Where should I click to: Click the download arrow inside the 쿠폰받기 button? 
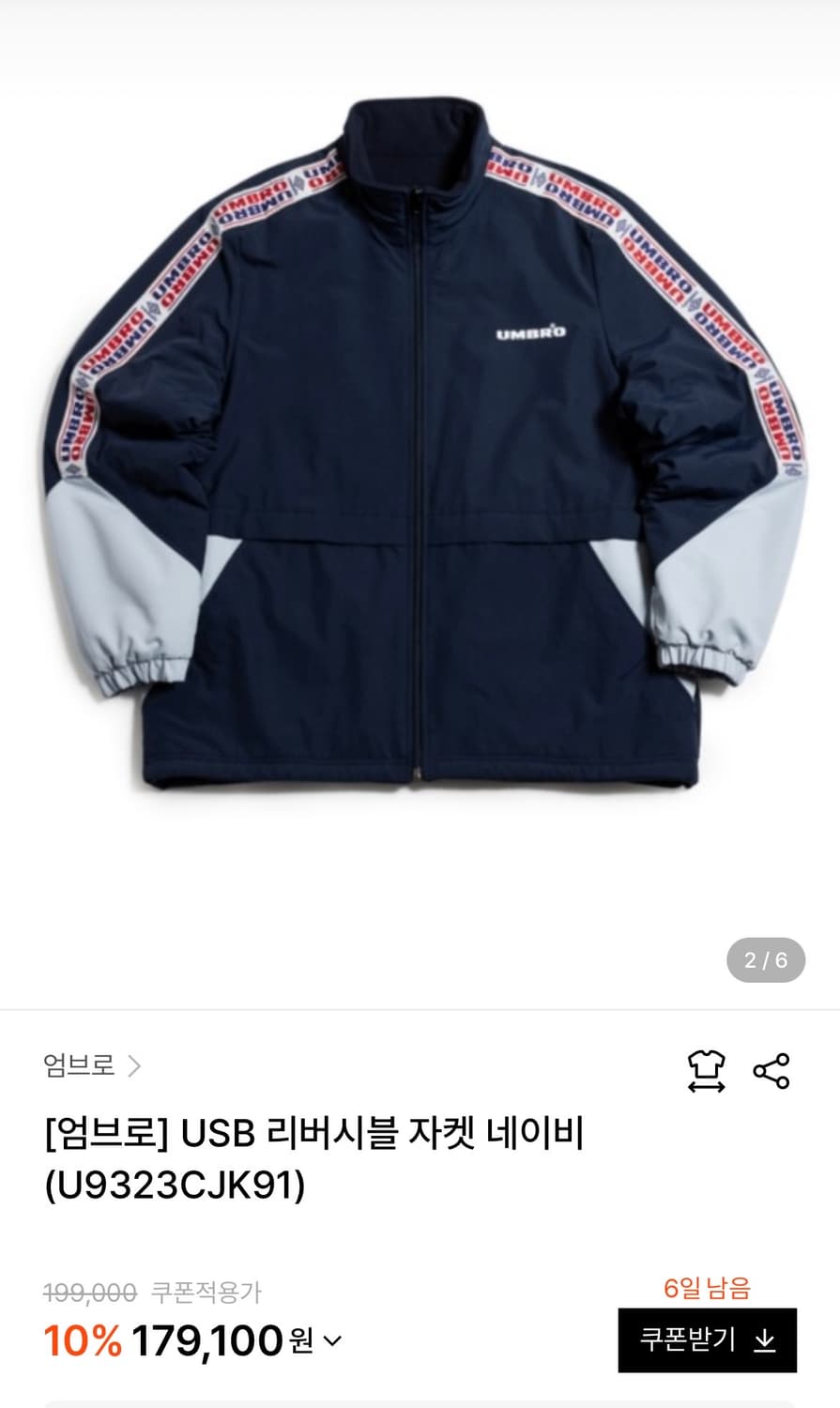tap(766, 1341)
